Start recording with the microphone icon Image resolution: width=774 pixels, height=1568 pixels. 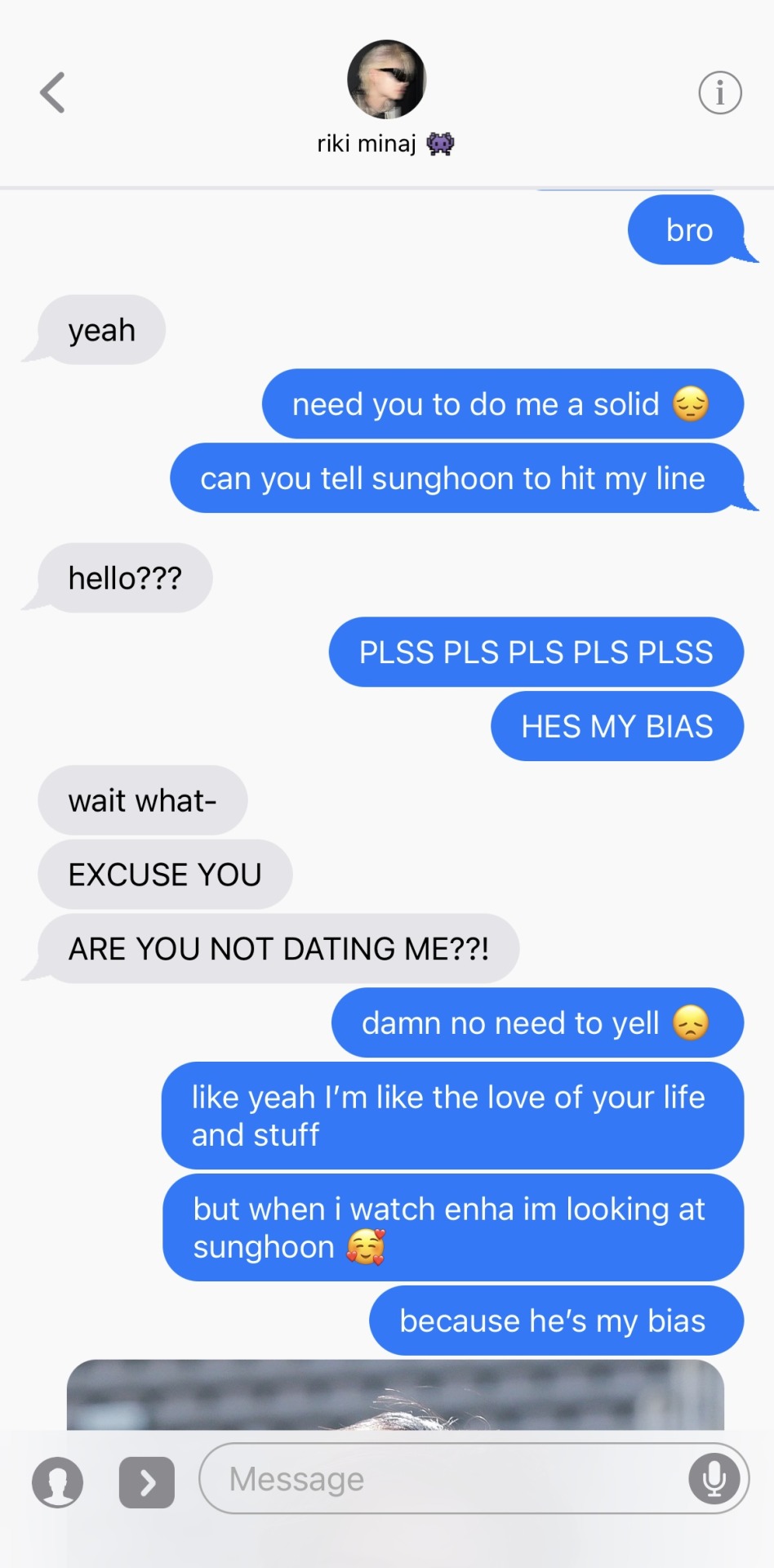pos(714,1479)
